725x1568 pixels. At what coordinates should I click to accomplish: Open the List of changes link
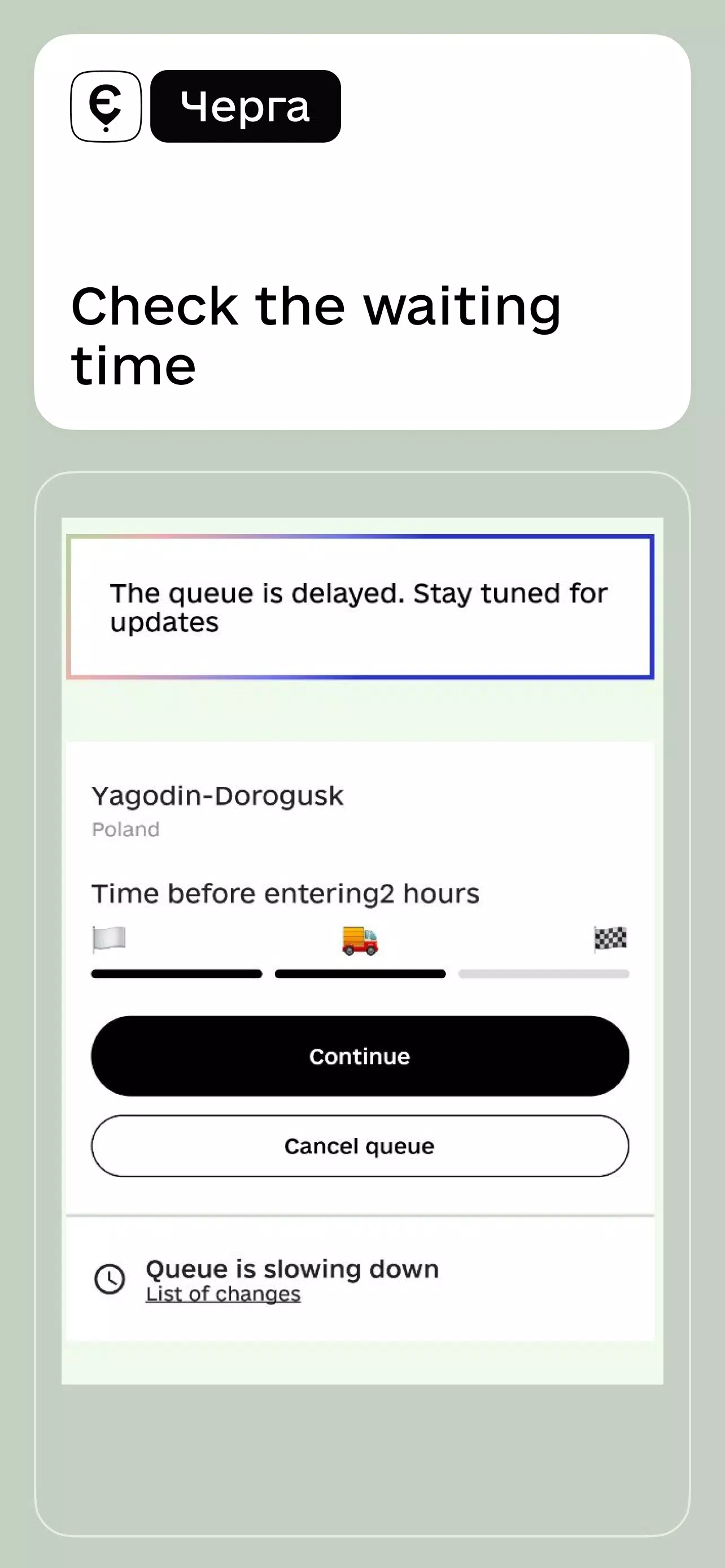(223, 1294)
